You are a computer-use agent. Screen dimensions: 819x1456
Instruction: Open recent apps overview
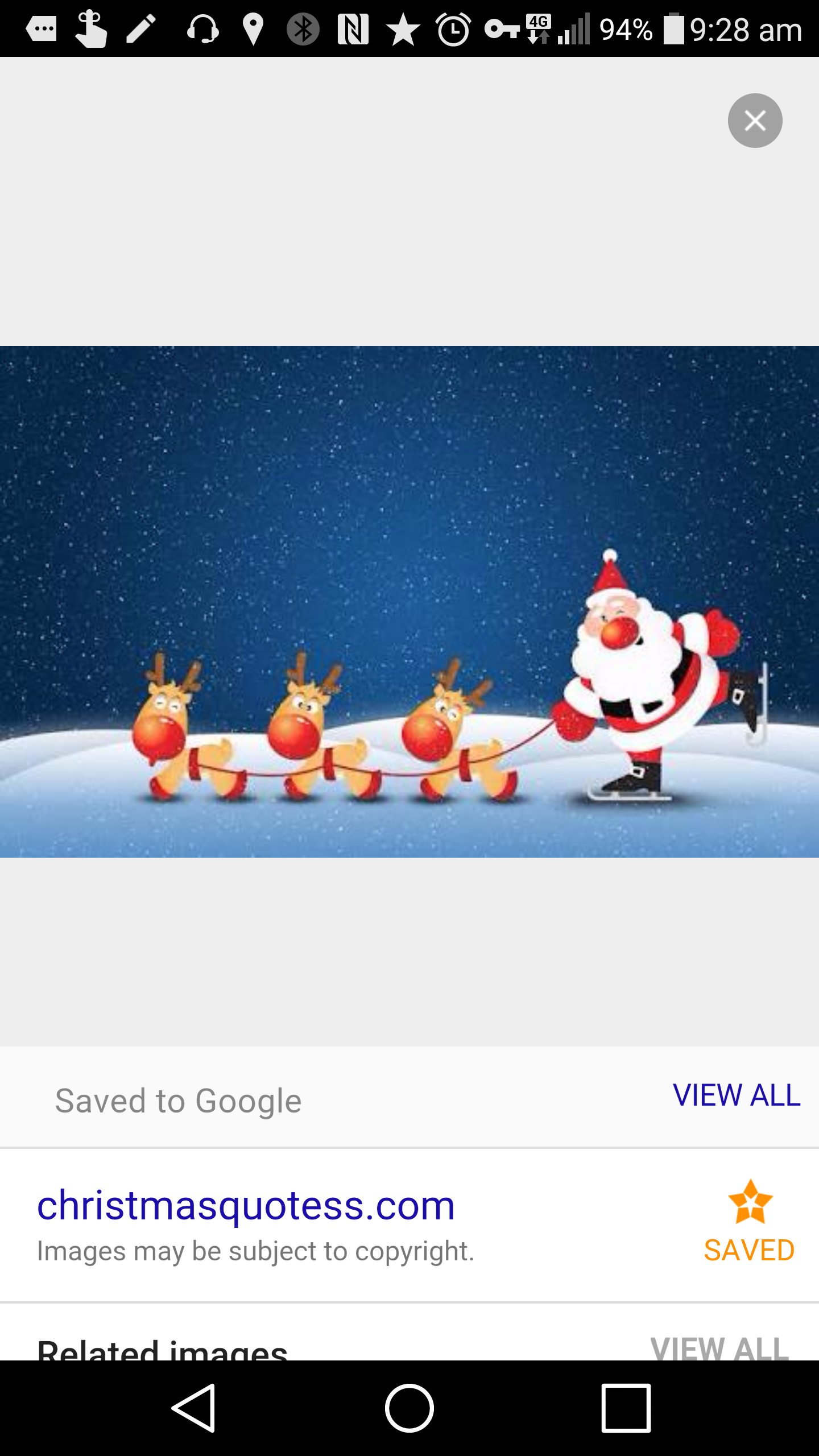click(x=626, y=1408)
